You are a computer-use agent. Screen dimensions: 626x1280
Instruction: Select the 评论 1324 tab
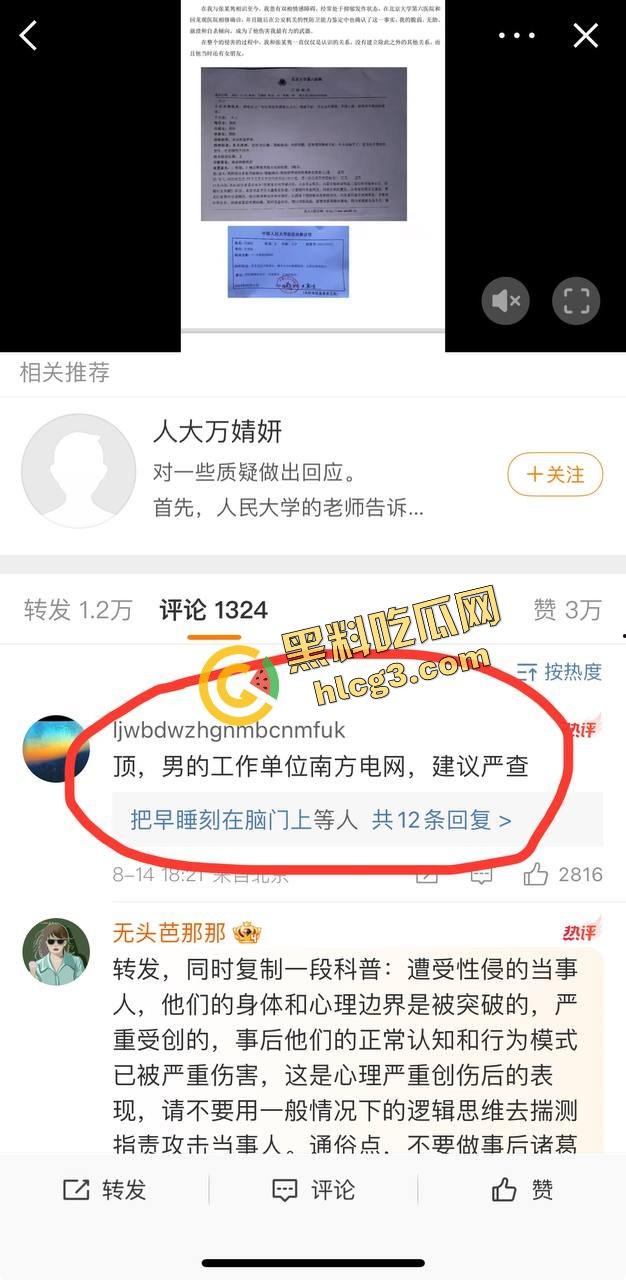[213, 609]
